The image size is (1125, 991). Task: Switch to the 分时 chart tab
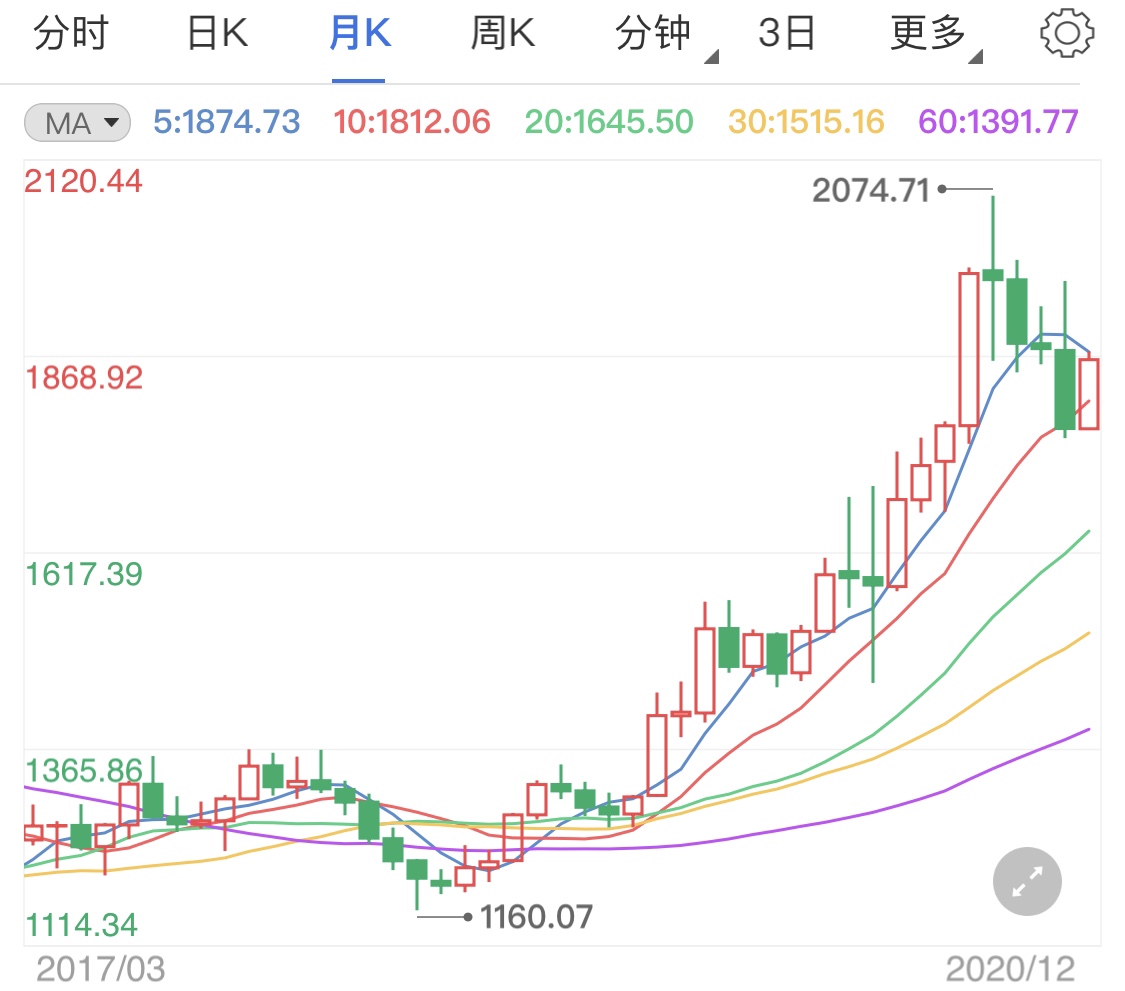[70, 35]
